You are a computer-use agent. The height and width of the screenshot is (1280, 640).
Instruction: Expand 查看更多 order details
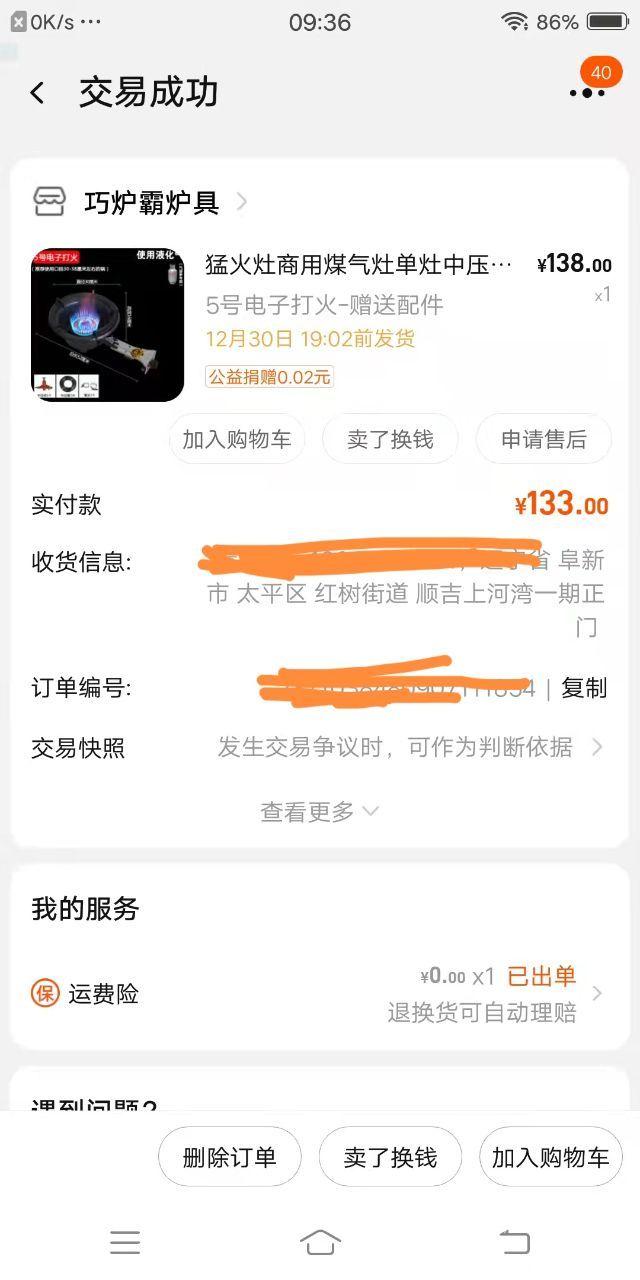(319, 812)
